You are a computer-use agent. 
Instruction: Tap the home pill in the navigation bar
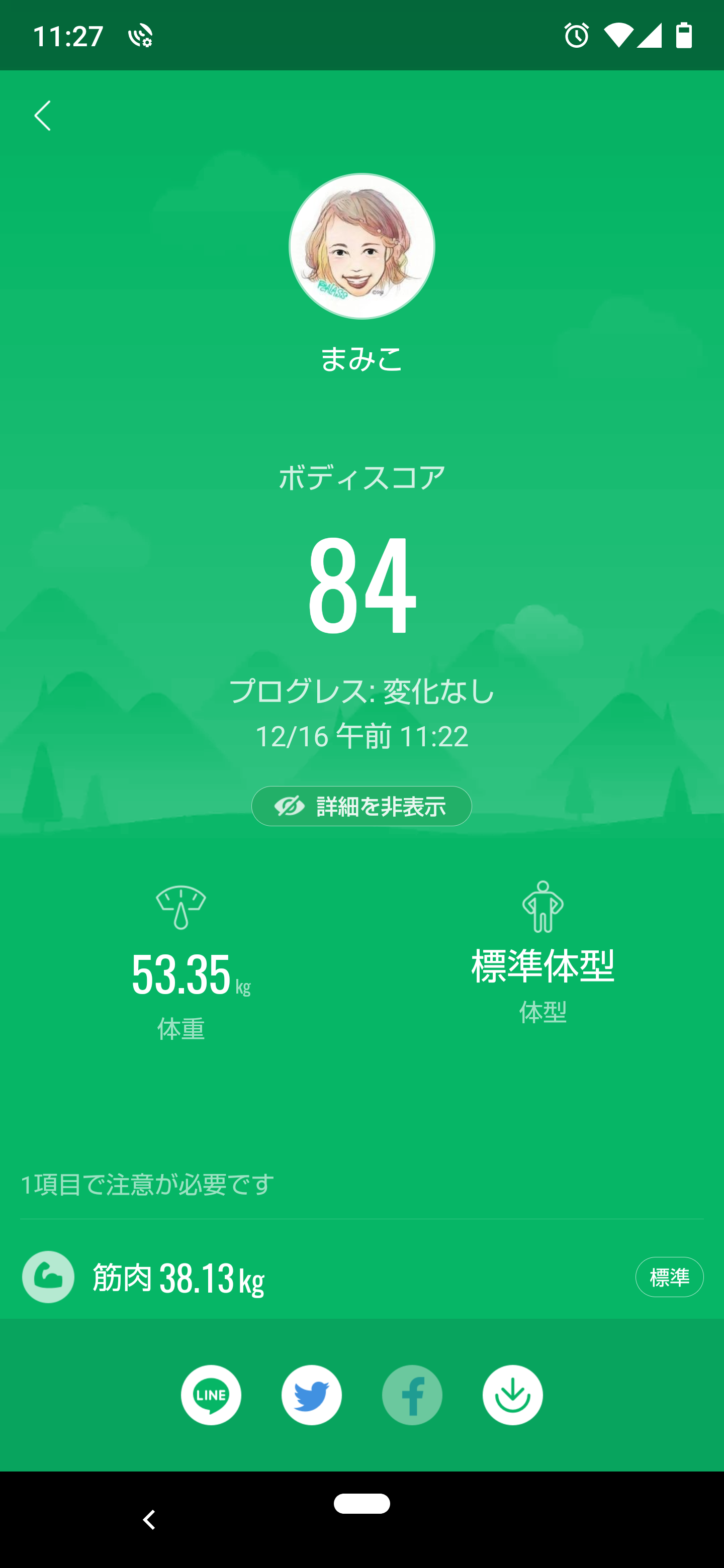(361, 1503)
